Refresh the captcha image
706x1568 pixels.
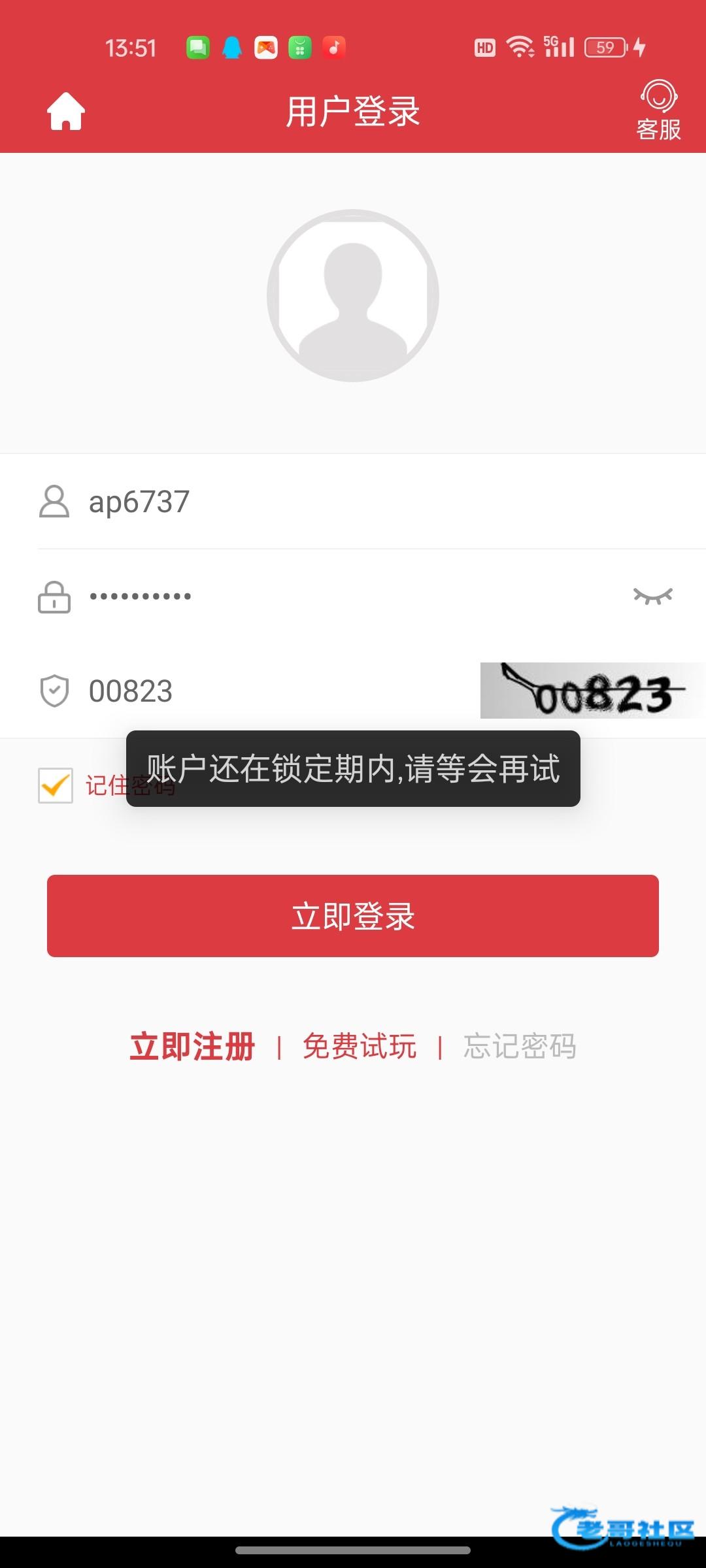point(592,691)
